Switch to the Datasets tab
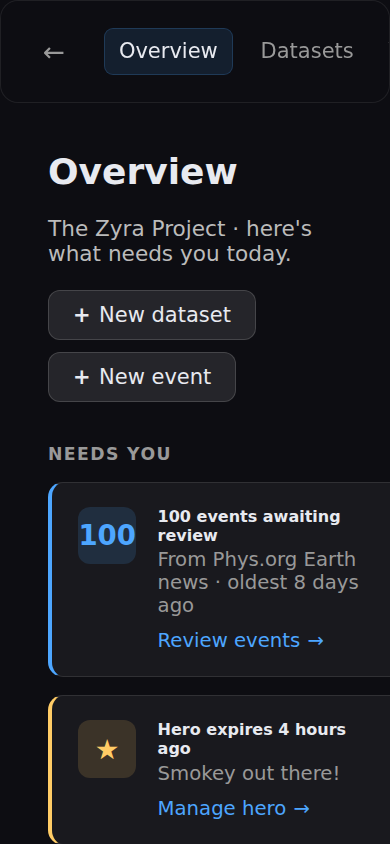 [x=307, y=51]
